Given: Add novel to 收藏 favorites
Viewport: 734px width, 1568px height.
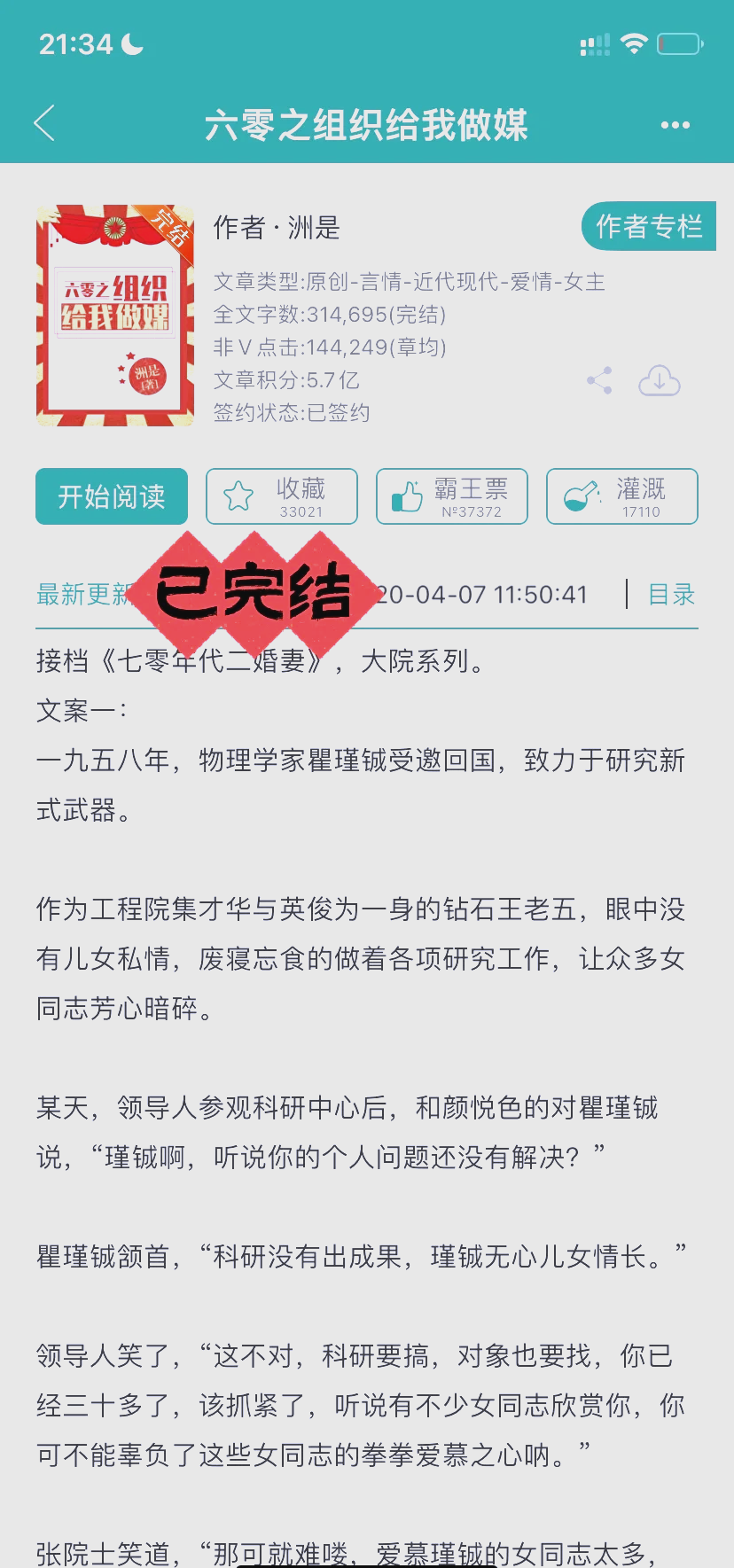Looking at the screenshot, I should (x=282, y=496).
